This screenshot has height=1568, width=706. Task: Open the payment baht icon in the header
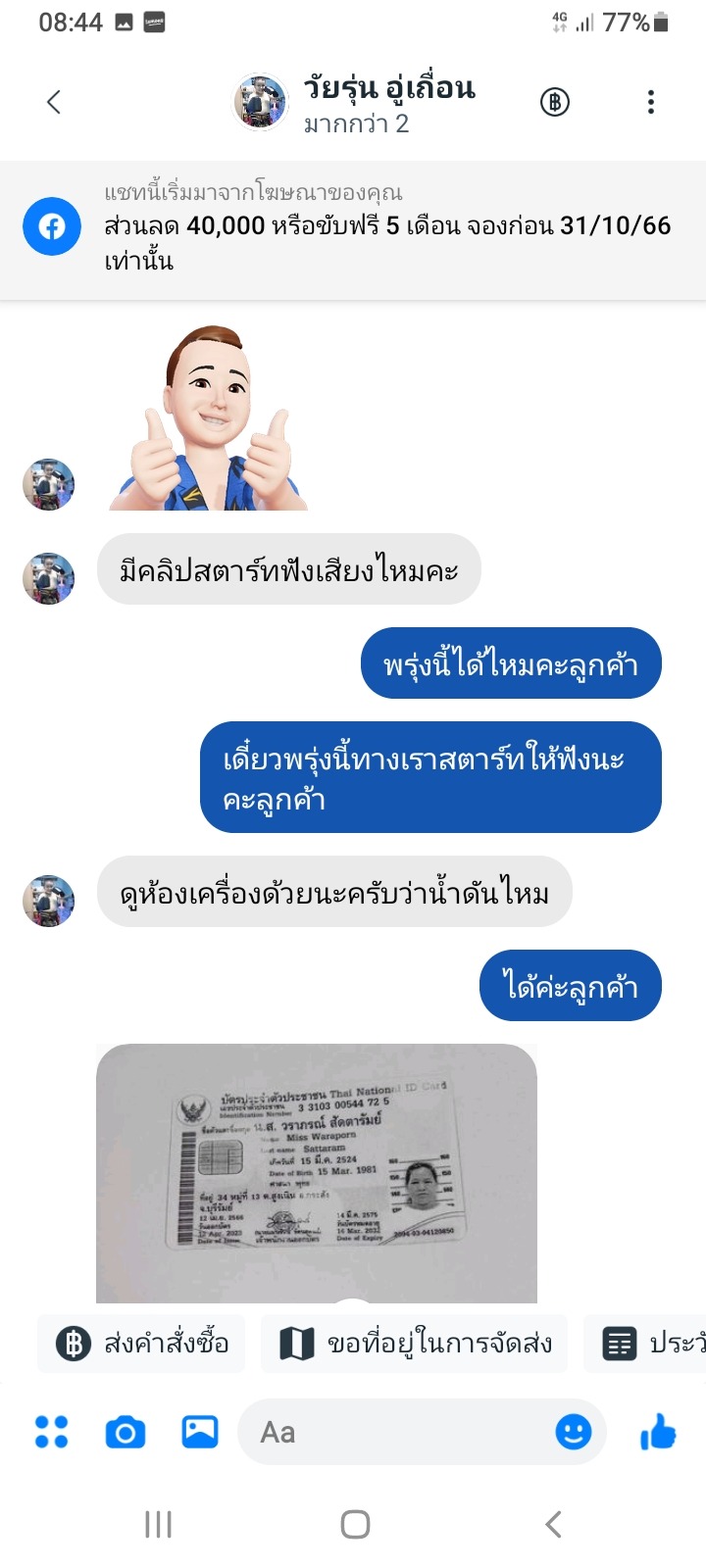[x=555, y=102]
